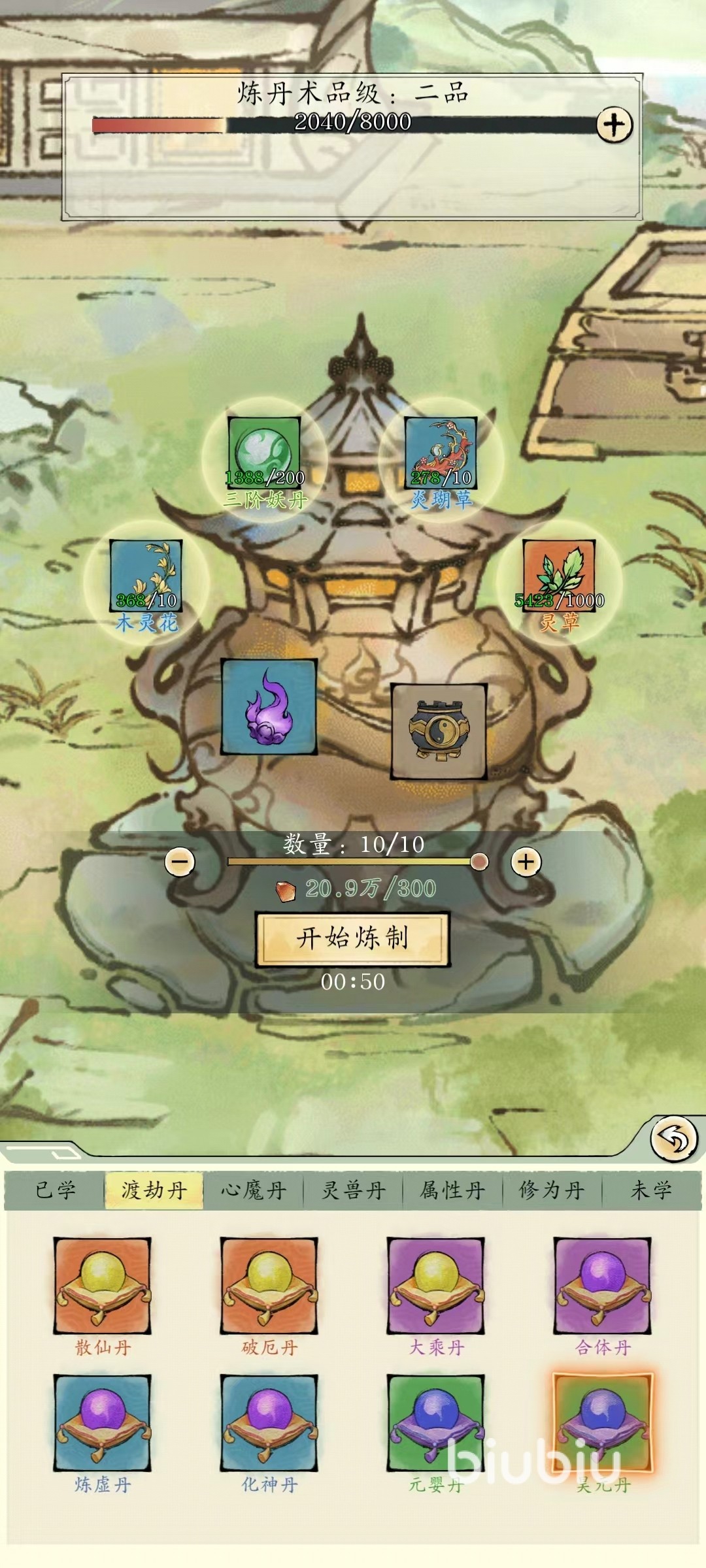Open the yin-yang cauldron furnace slot

click(x=439, y=732)
